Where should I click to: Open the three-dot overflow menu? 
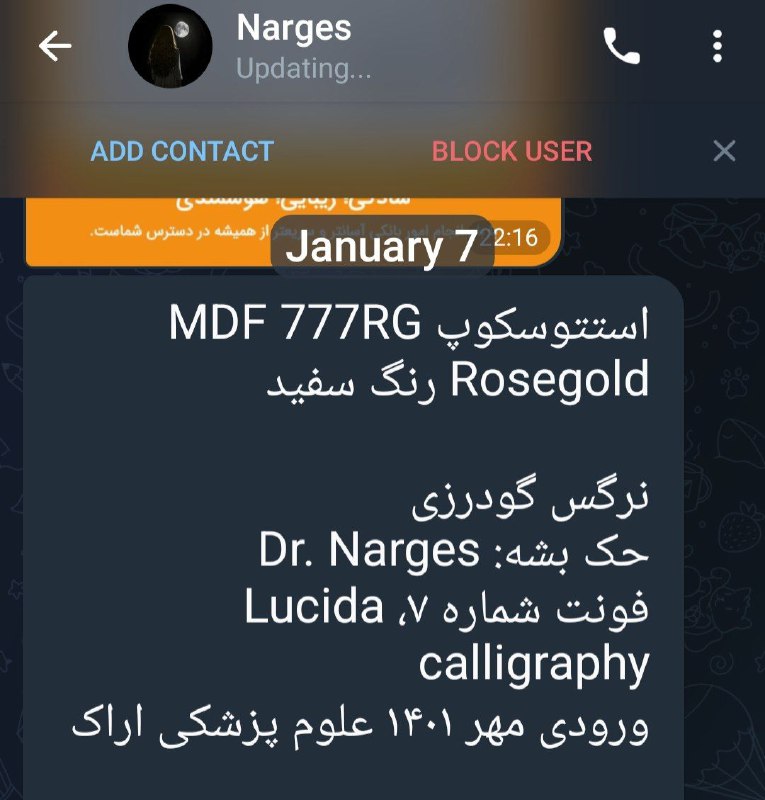tap(717, 46)
